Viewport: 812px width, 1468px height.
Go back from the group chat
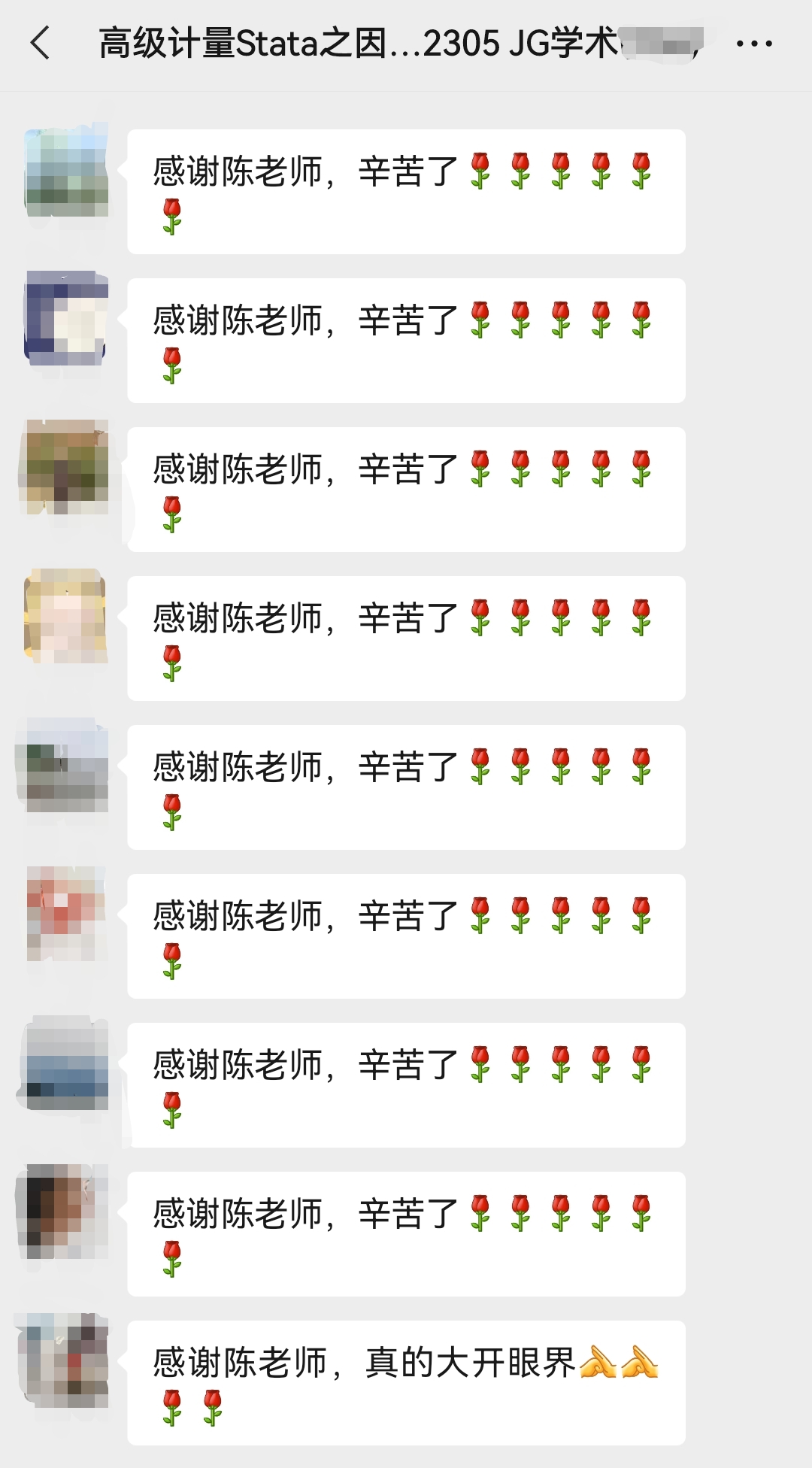41,43
